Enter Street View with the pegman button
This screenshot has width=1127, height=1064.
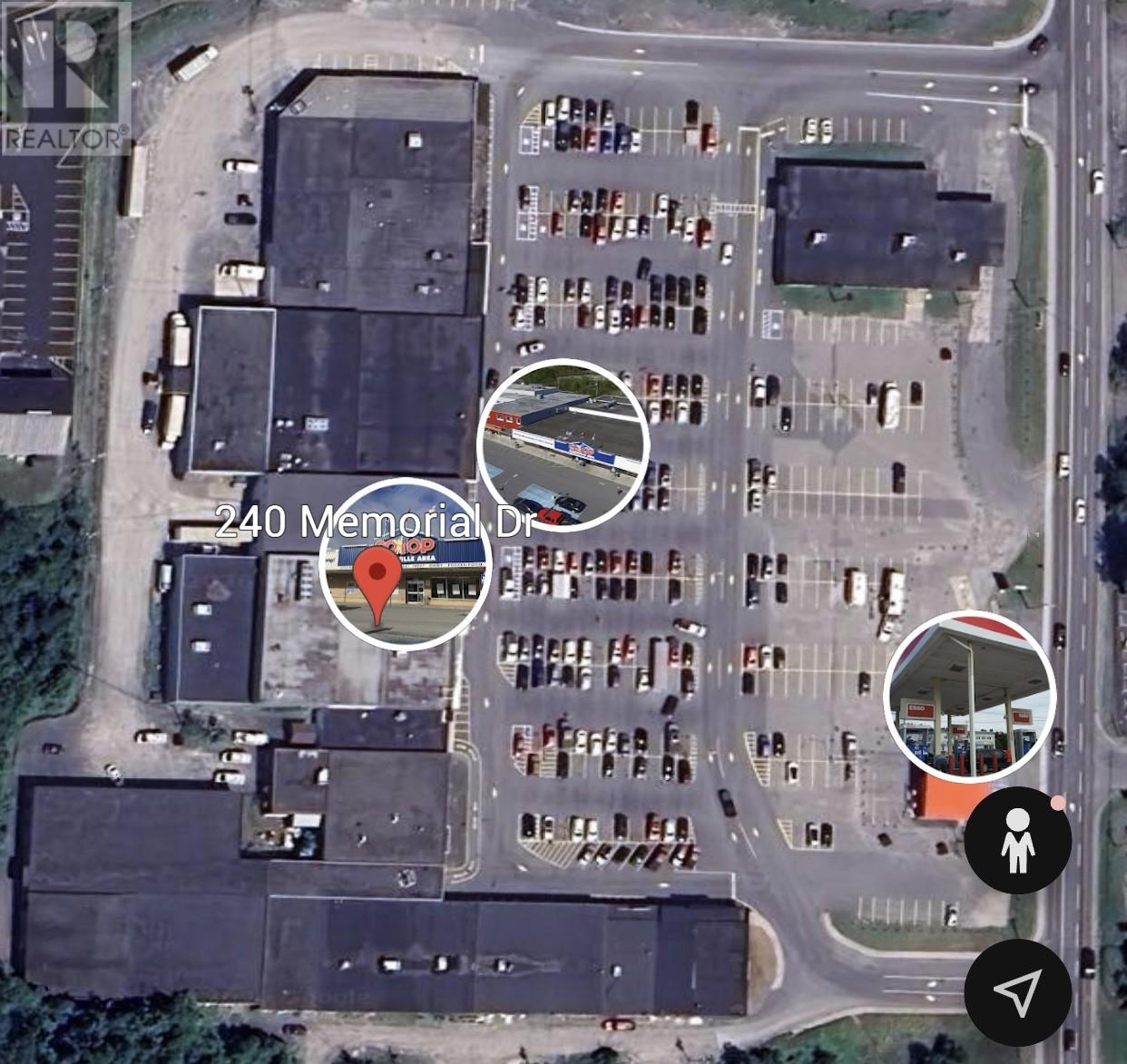tap(1017, 840)
